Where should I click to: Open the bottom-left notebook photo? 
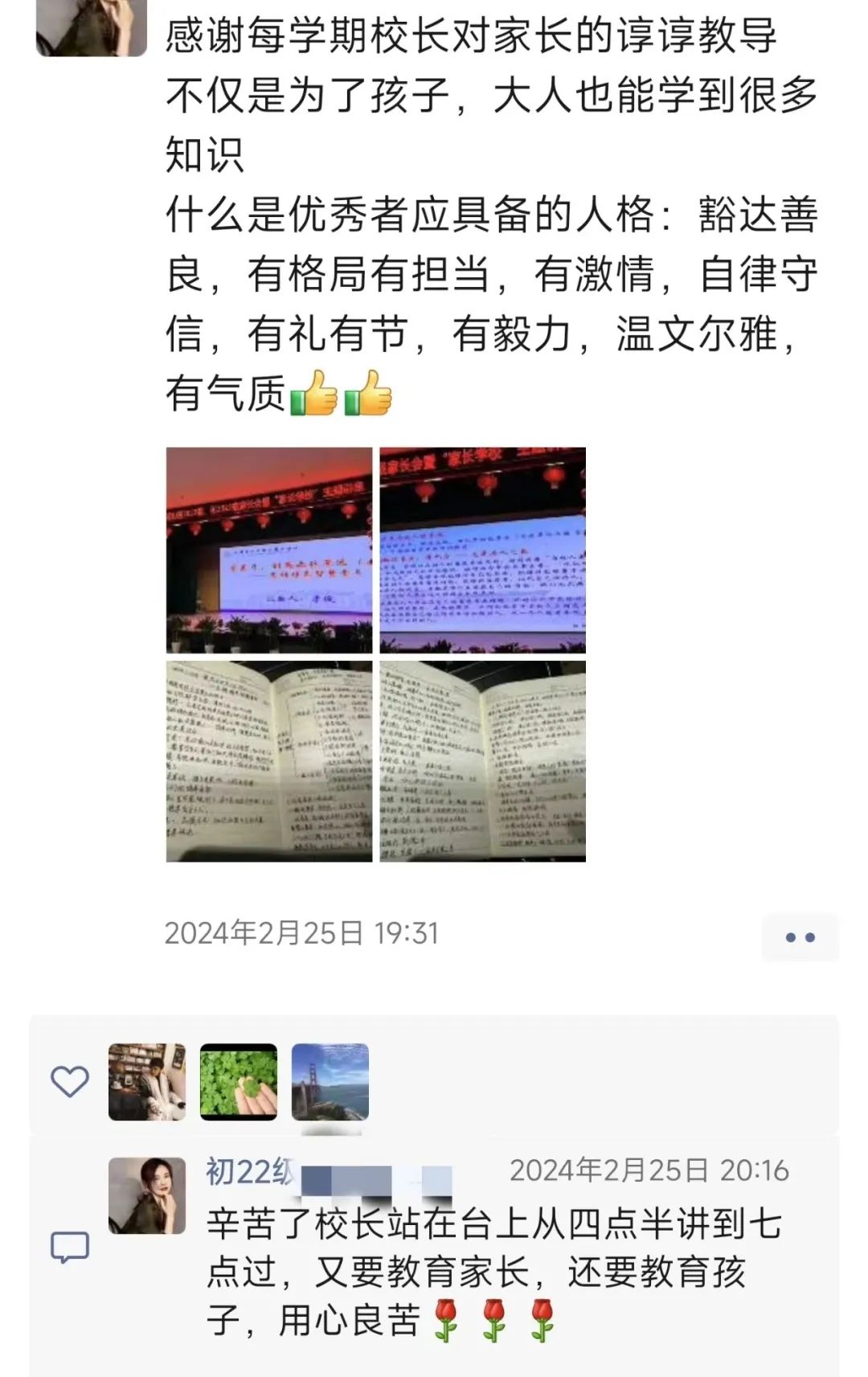pyautogui.click(x=269, y=761)
